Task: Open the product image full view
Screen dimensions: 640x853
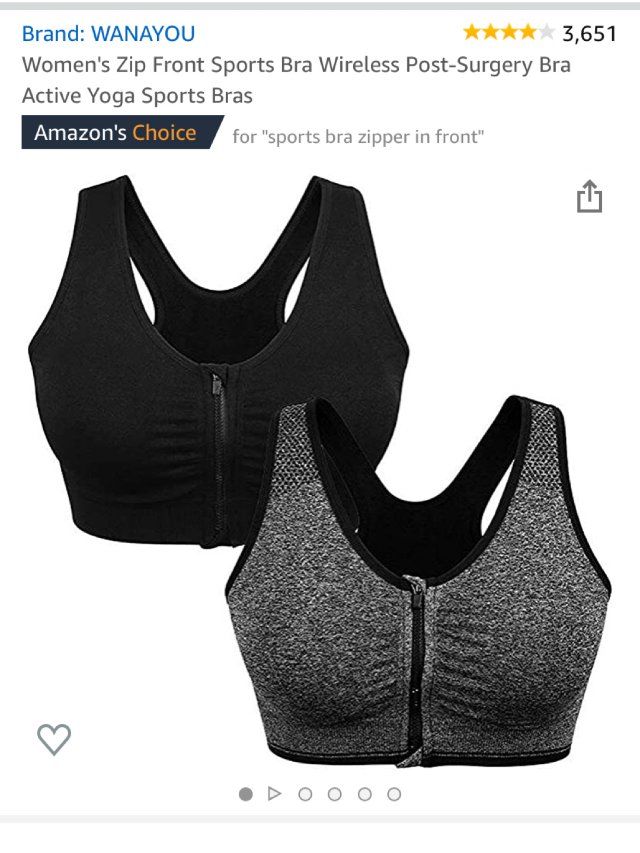Action: (x=320, y=470)
